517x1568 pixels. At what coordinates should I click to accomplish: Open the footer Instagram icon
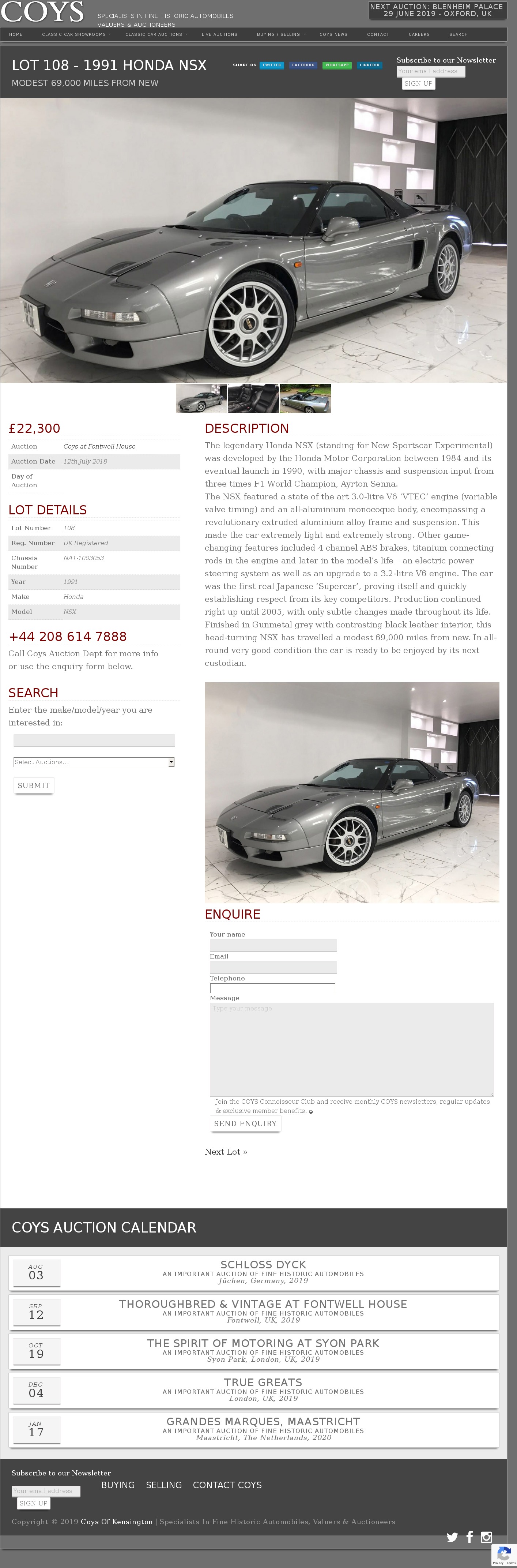[486, 1537]
